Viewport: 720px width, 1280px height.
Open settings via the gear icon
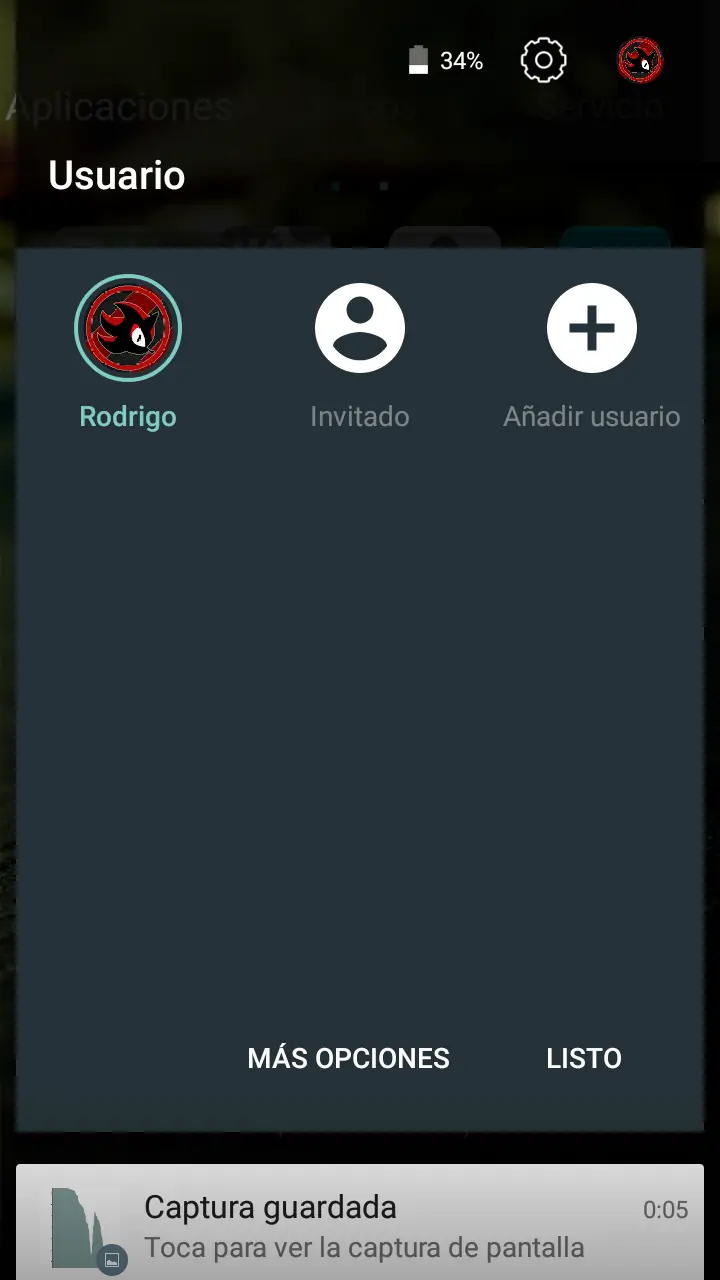click(x=543, y=61)
